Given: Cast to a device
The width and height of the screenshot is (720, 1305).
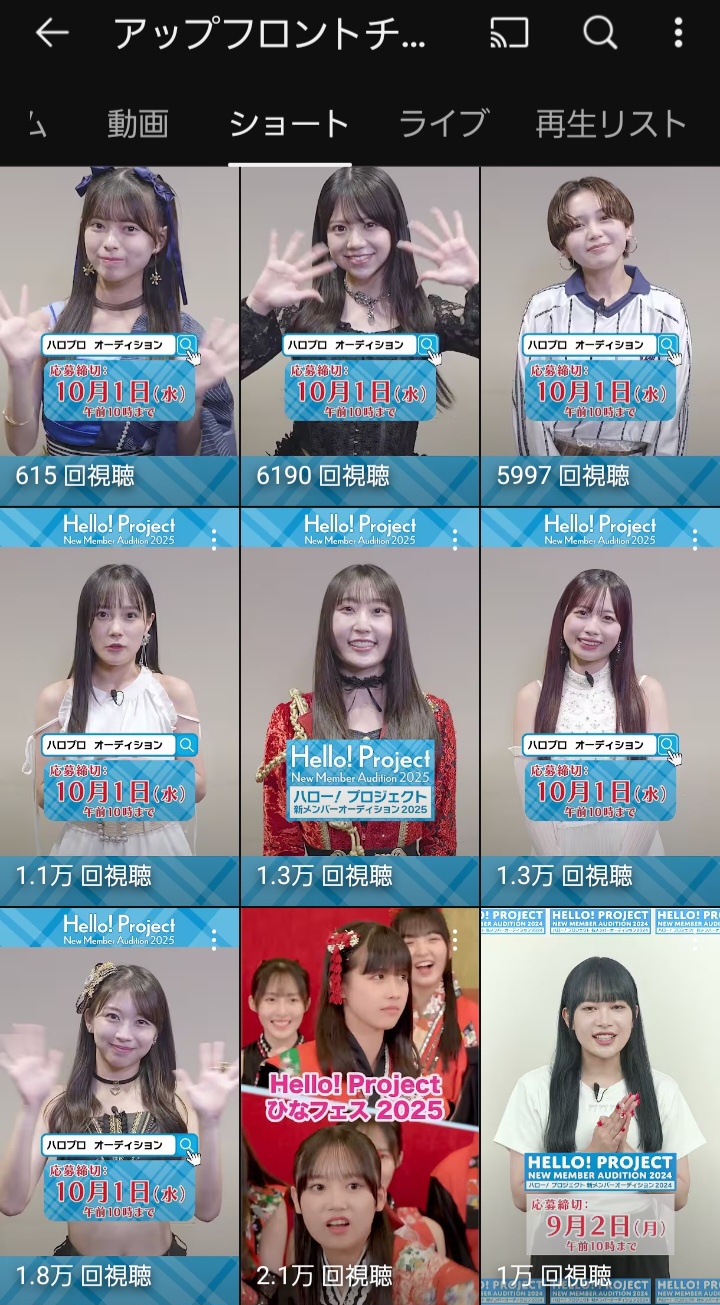Looking at the screenshot, I should (x=509, y=34).
